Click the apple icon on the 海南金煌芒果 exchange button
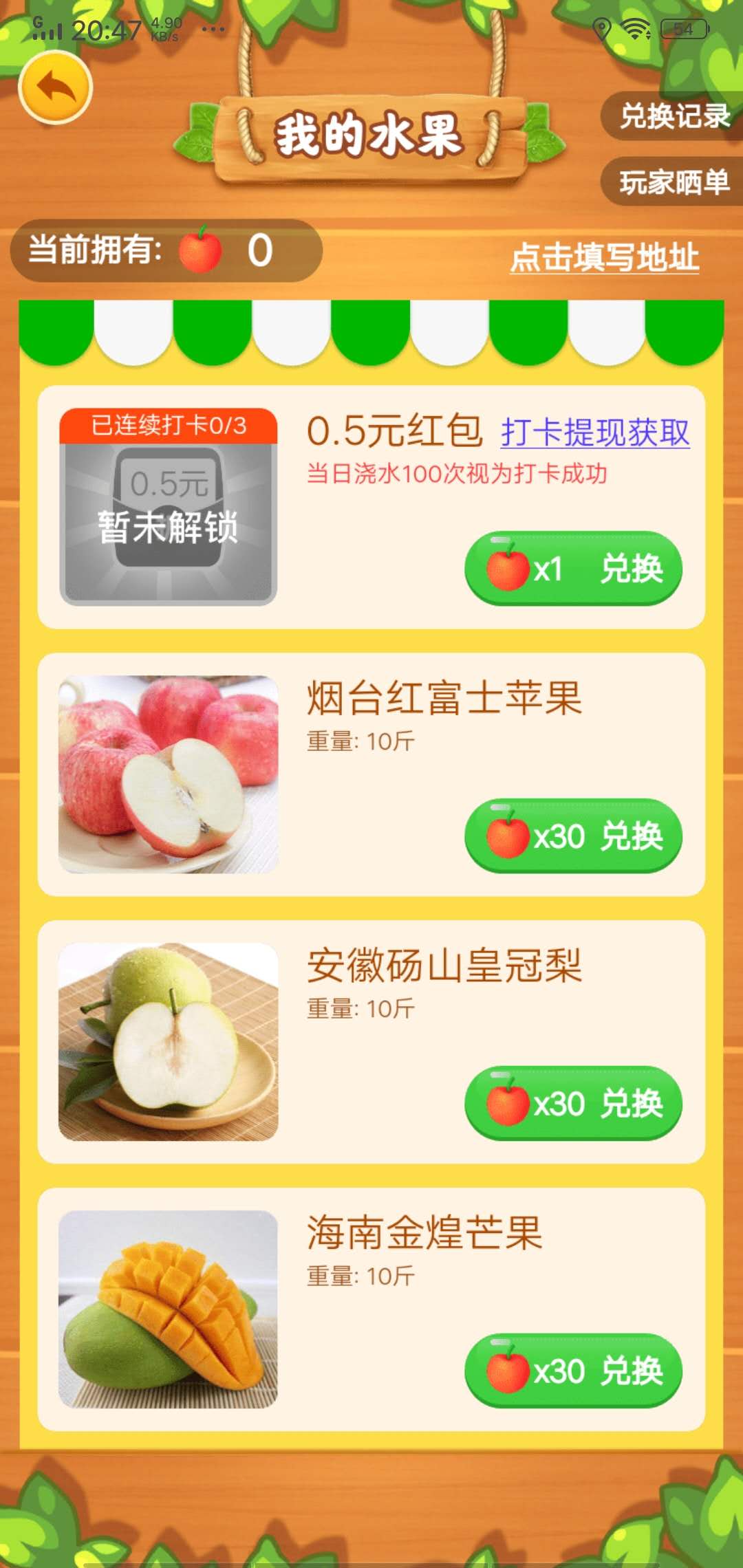The height and width of the screenshot is (1568, 743). click(510, 1373)
